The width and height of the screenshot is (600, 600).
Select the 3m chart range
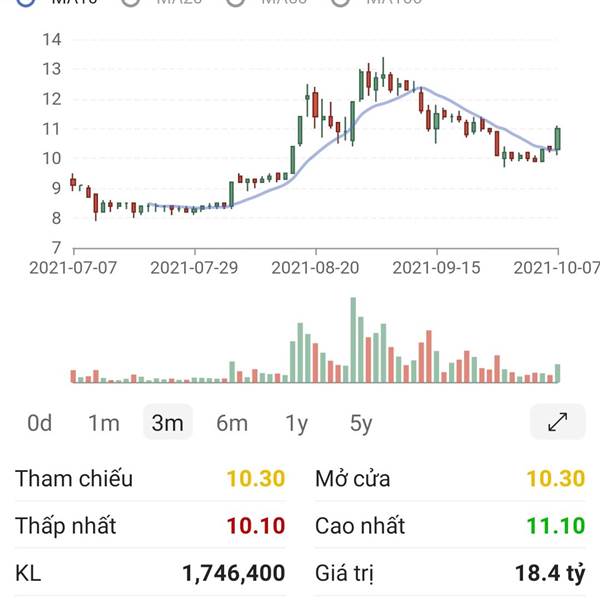pyautogui.click(x=168, y=422)
